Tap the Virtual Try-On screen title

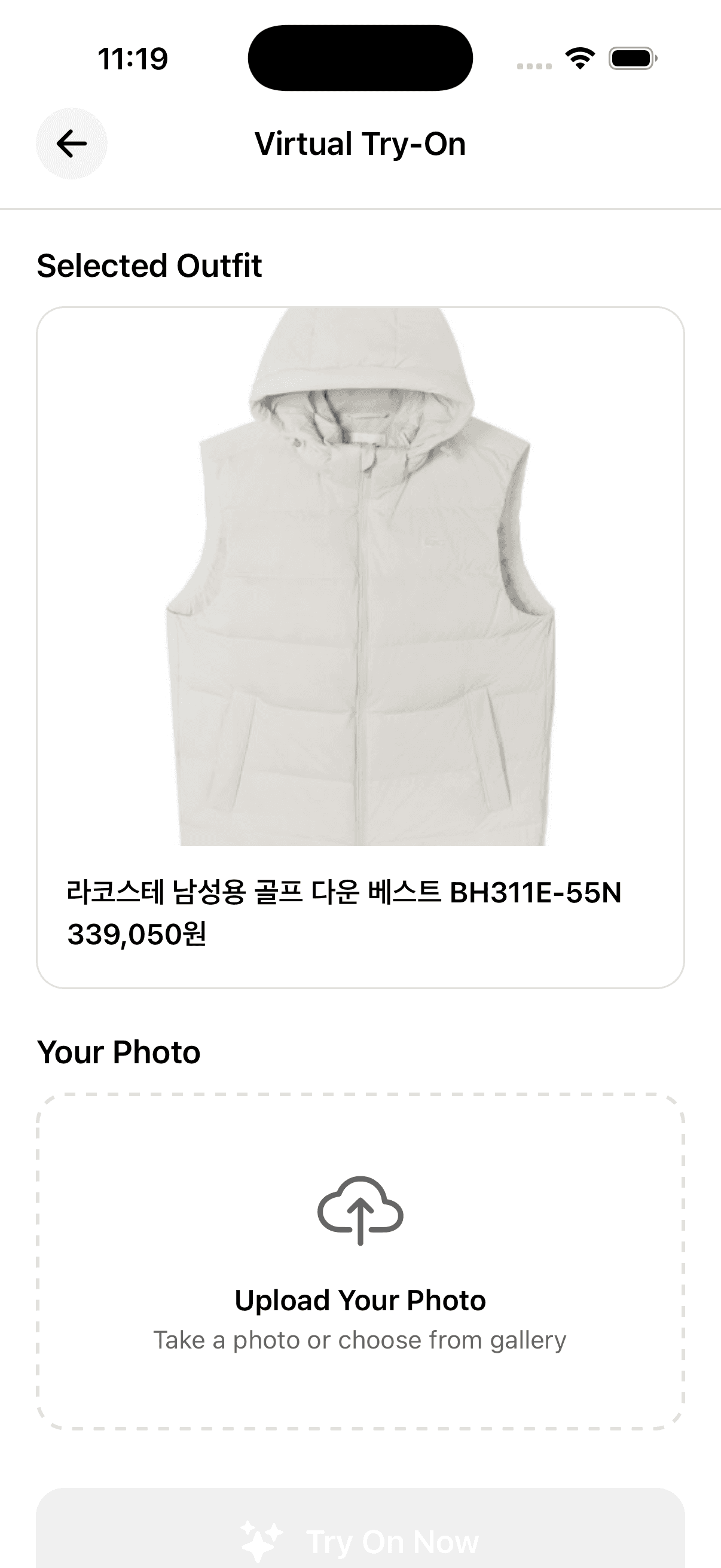pyautogui.click(x=360, y=144)
